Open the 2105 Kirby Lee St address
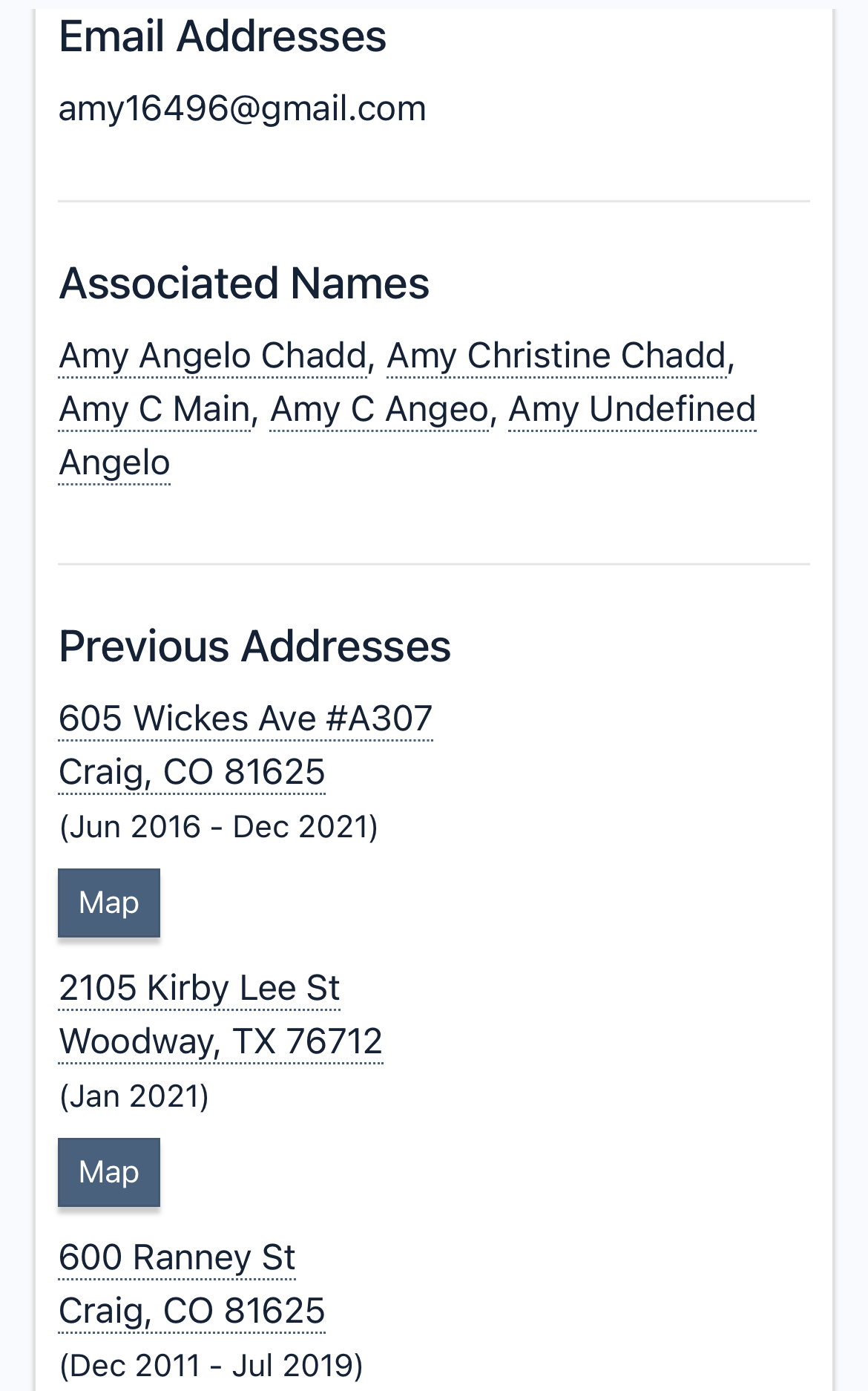868x1391 pixels. click(199, 988)
